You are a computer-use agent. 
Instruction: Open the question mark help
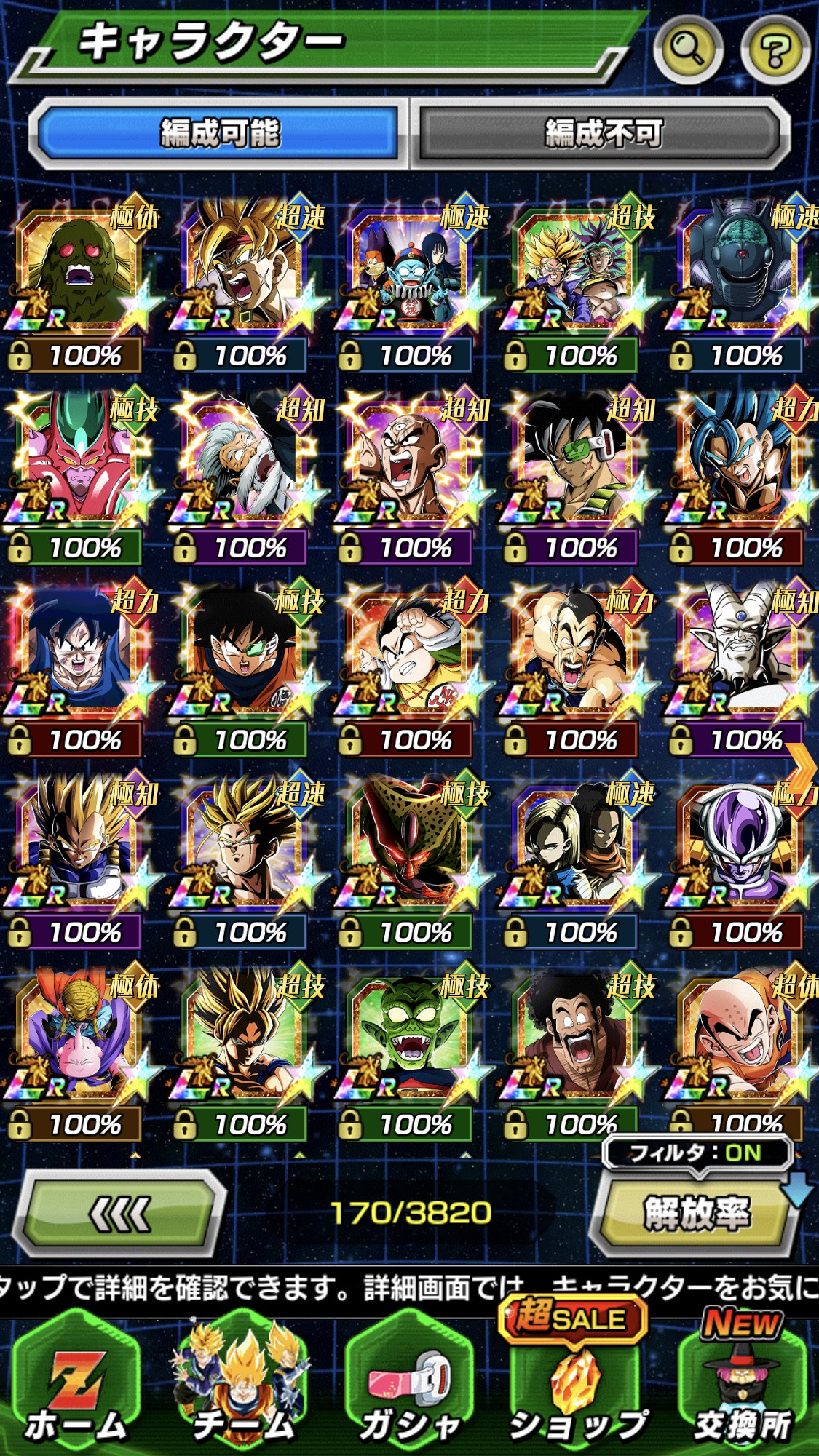click(775, 49)
